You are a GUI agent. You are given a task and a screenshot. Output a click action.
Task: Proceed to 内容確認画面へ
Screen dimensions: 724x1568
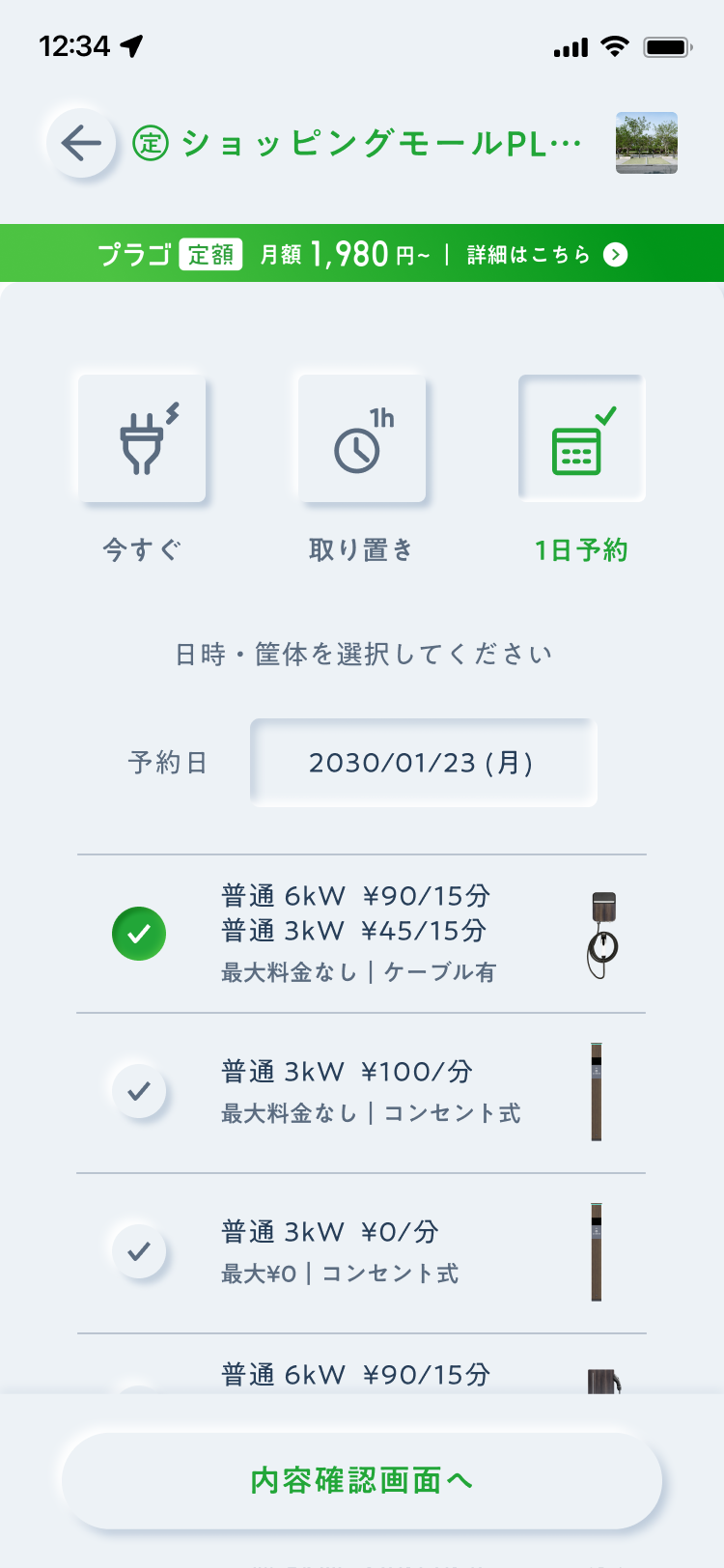pyautogui.click(x=362, y=1480)
